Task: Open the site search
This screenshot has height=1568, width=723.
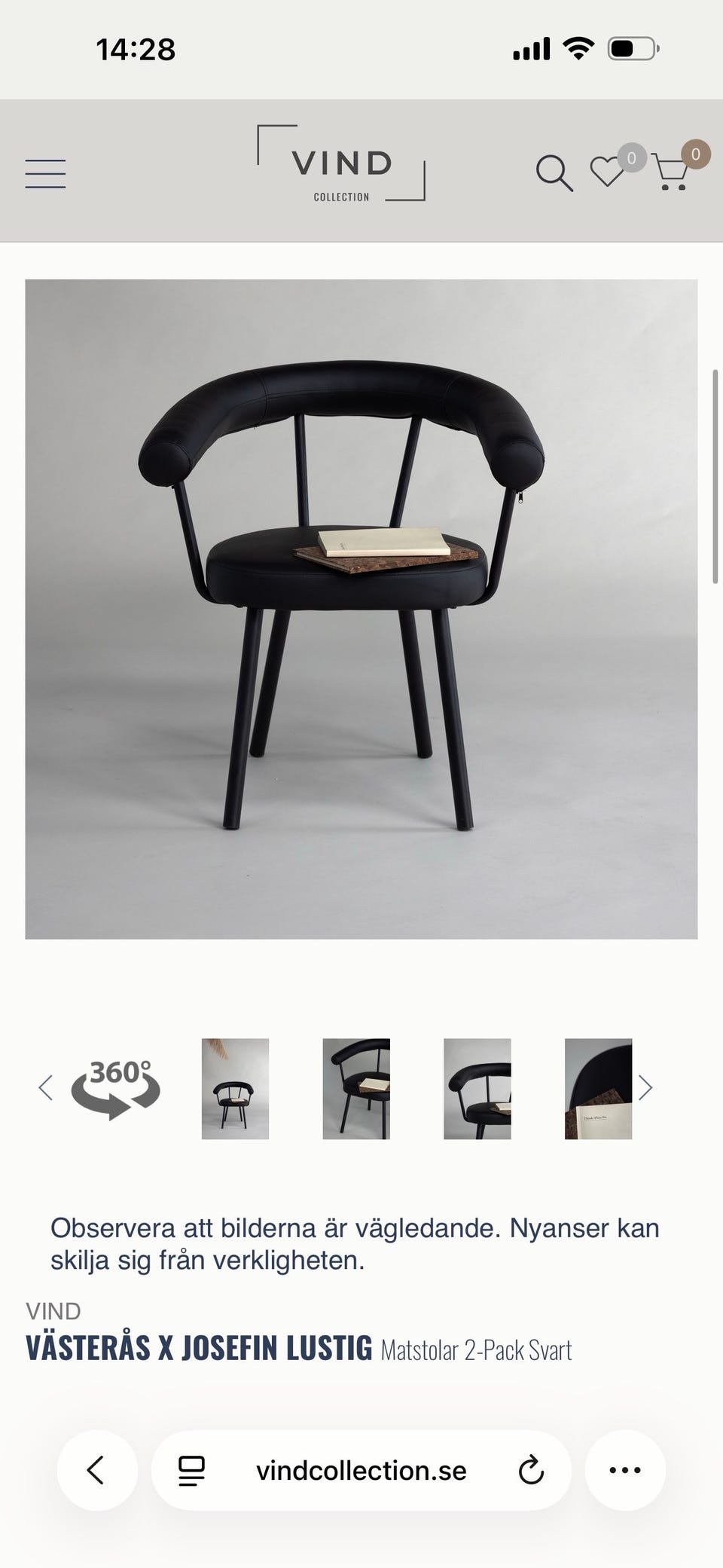Action: coord(554,173)
